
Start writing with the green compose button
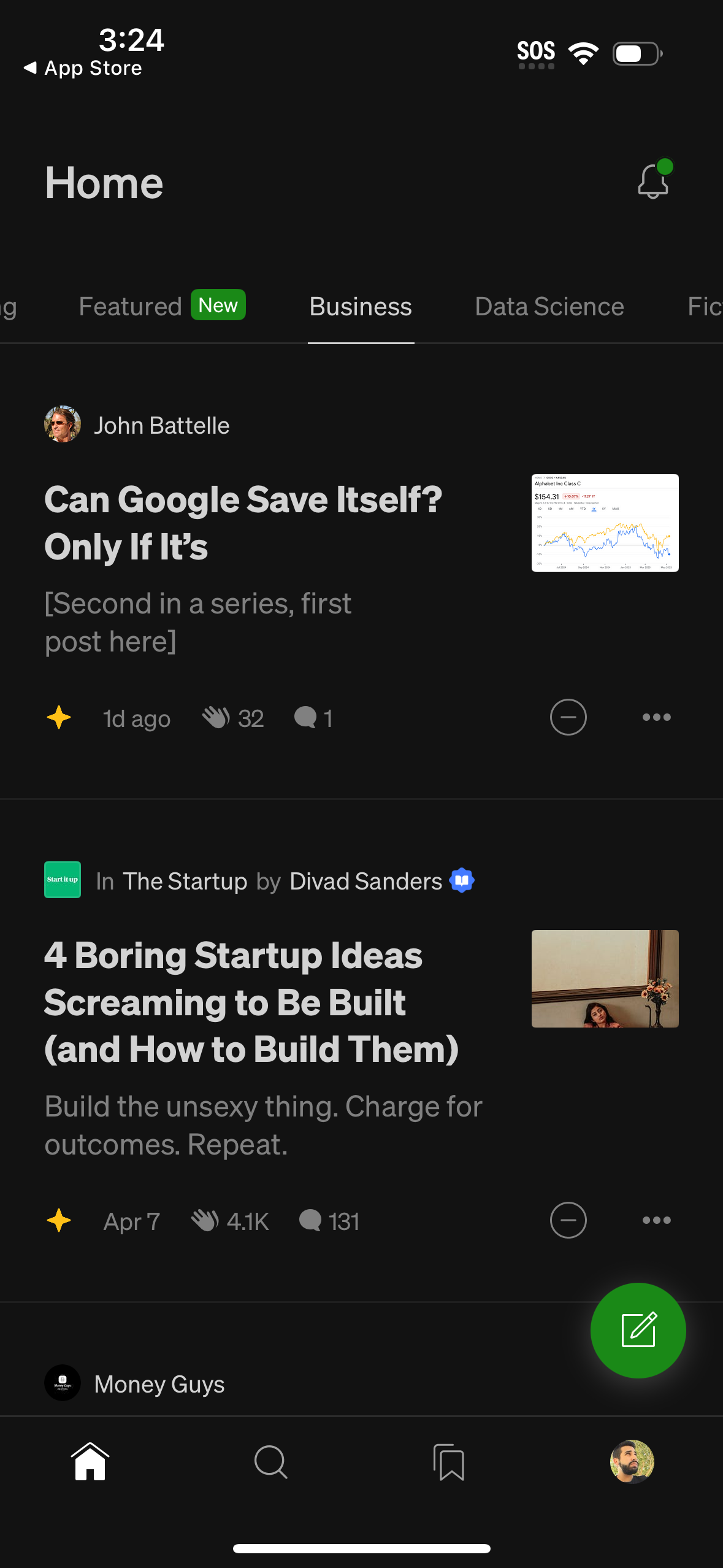[x=638, y=1331]
